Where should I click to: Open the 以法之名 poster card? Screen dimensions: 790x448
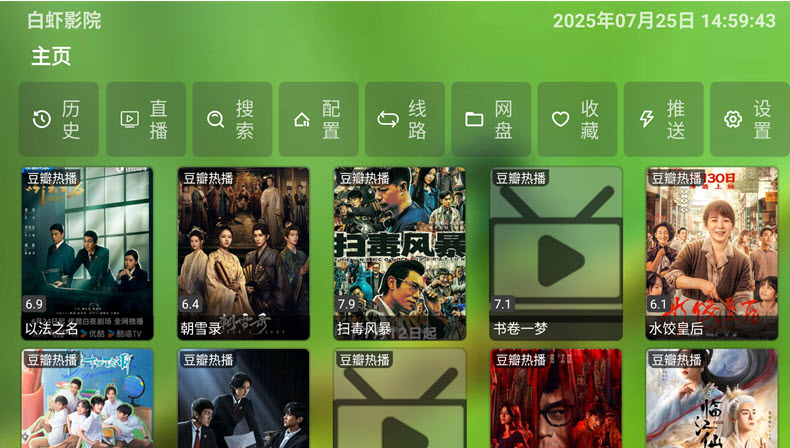87,253
